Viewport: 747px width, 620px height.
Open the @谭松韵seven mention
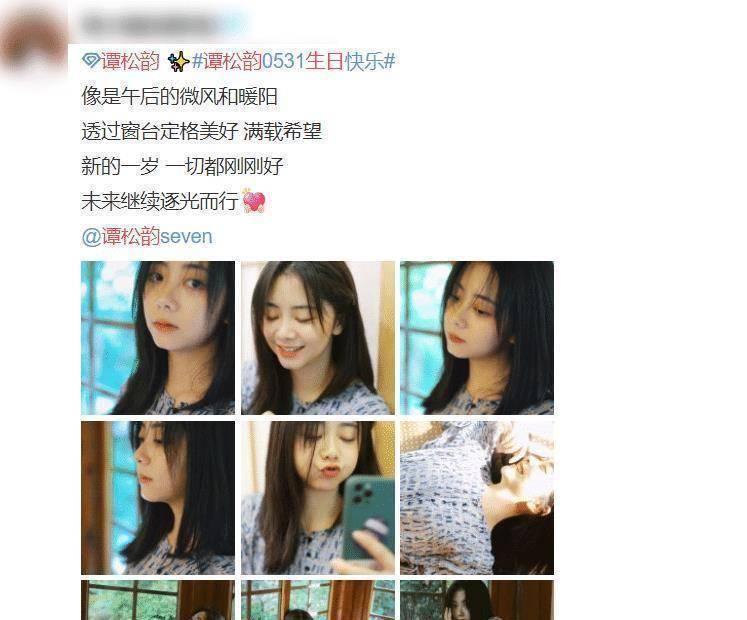[x=146, y=236]
